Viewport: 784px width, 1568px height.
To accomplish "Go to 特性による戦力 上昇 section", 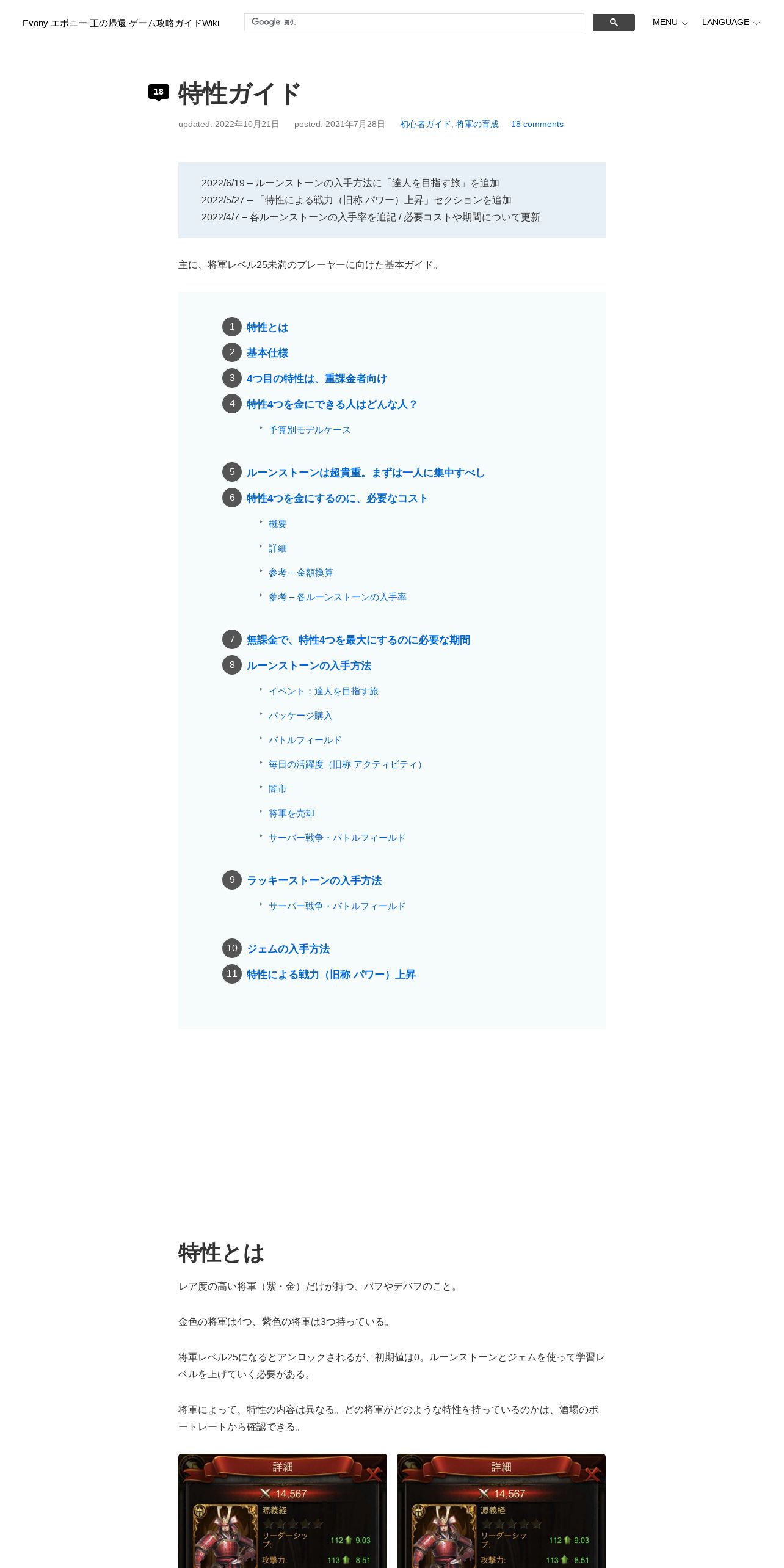I will click(x=330, y=975).
